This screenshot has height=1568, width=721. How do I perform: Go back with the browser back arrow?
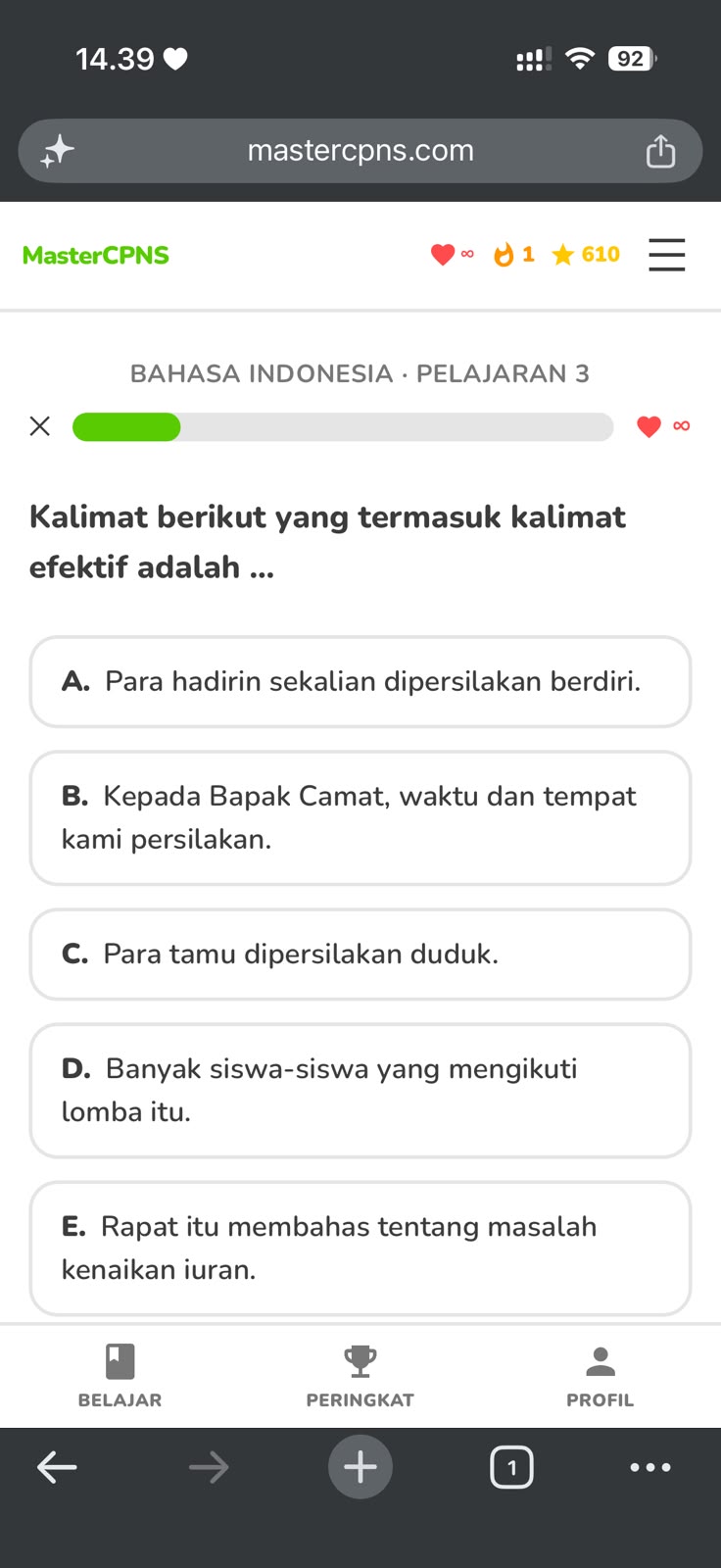coord(57,1467)
